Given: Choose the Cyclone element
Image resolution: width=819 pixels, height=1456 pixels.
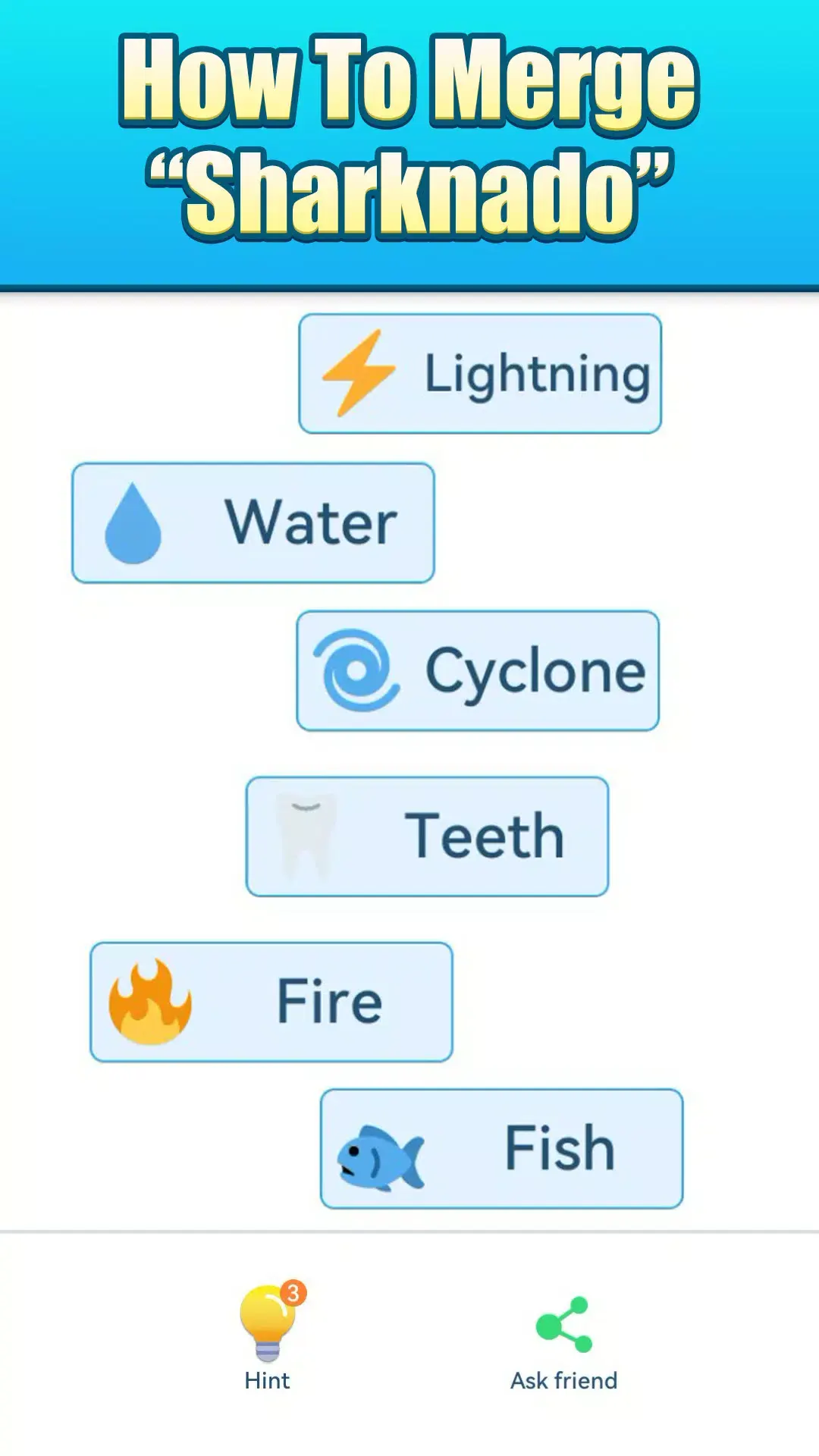Looking at the screenshot, I should tap(478, 671).
